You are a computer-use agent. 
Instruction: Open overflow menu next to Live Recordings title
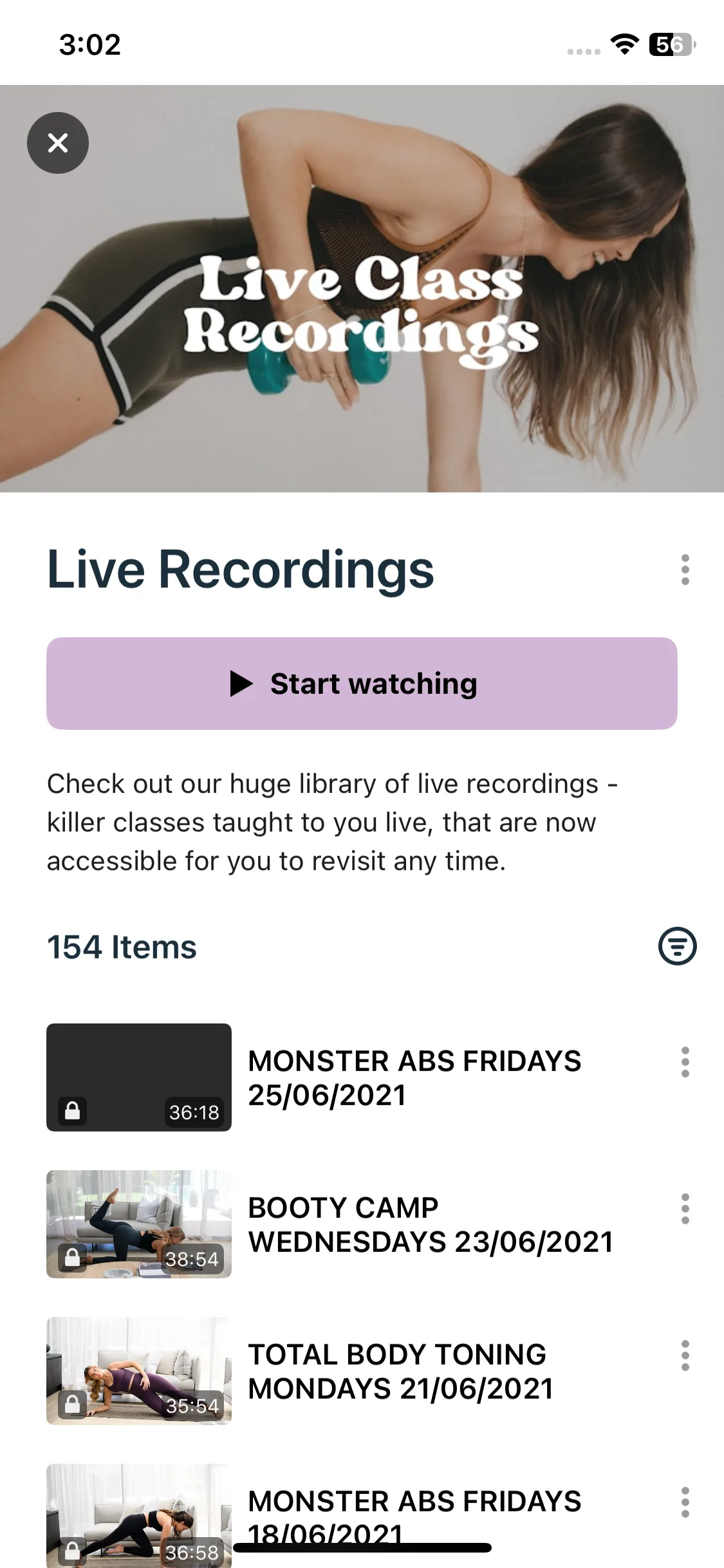pos(685,570)
